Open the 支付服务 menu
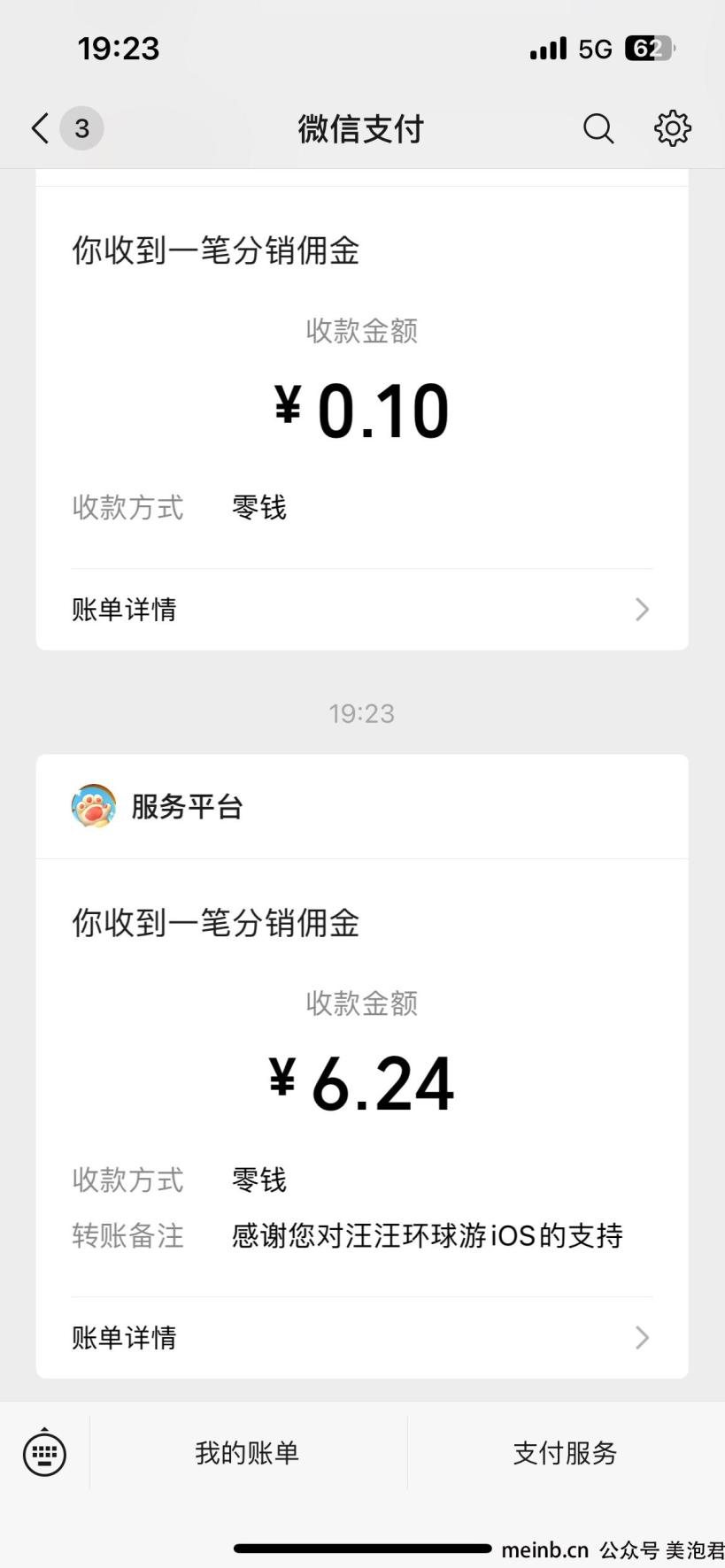Image resolution: width=725 pixels, height=1568 pixels. 566,1453
